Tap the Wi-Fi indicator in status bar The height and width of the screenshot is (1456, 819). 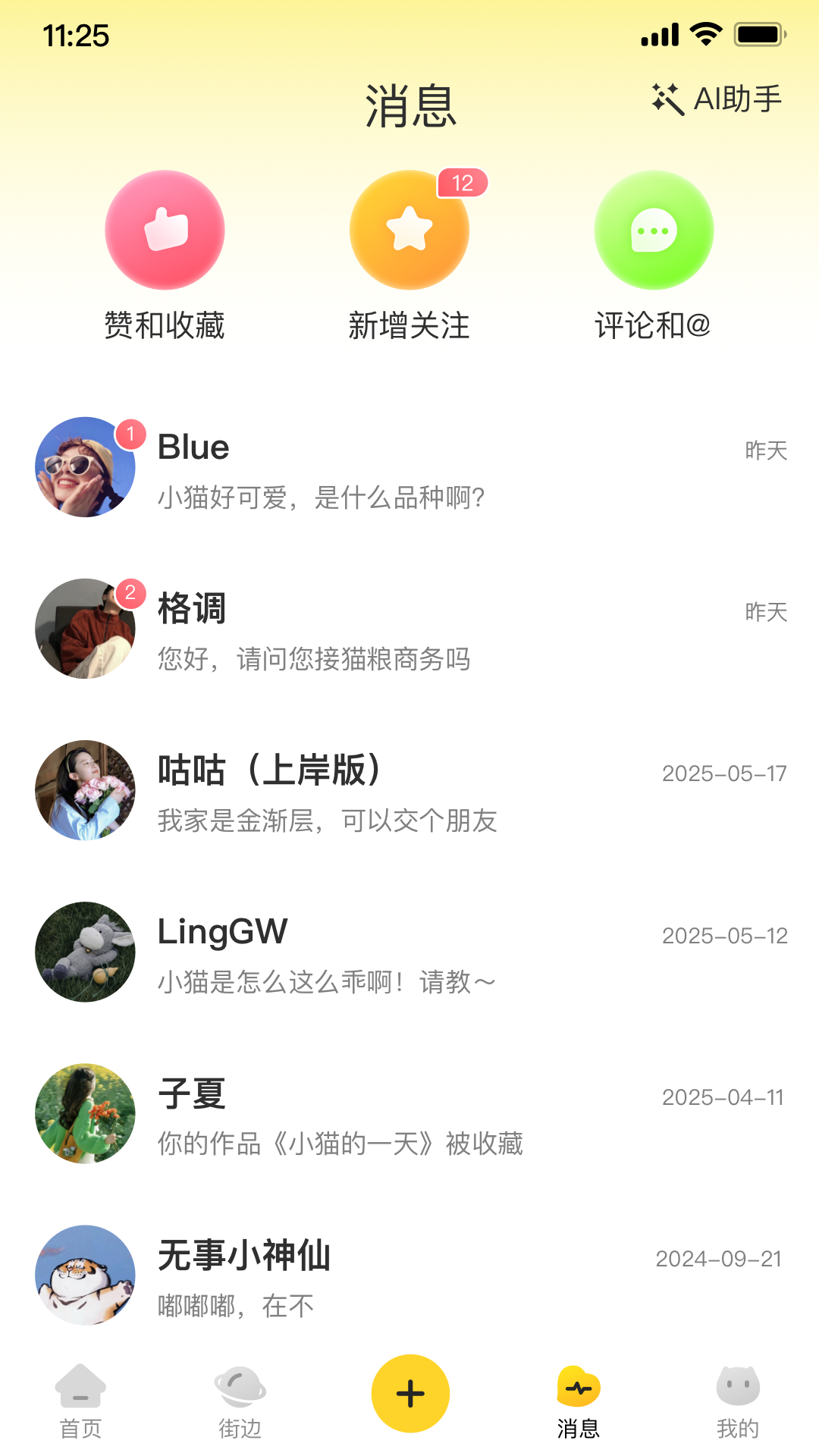pyautogui.click(x=706, y=33)
